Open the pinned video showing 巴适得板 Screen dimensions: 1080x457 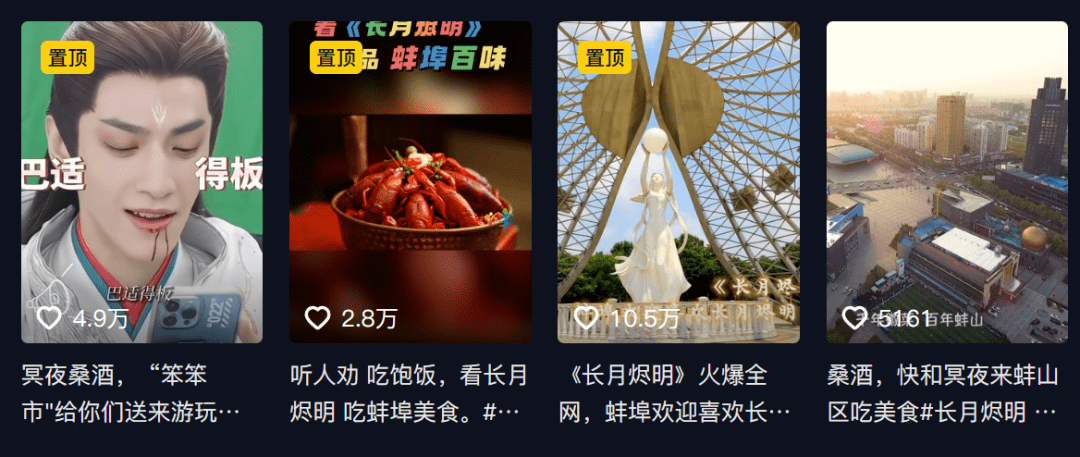coord(142,183)
